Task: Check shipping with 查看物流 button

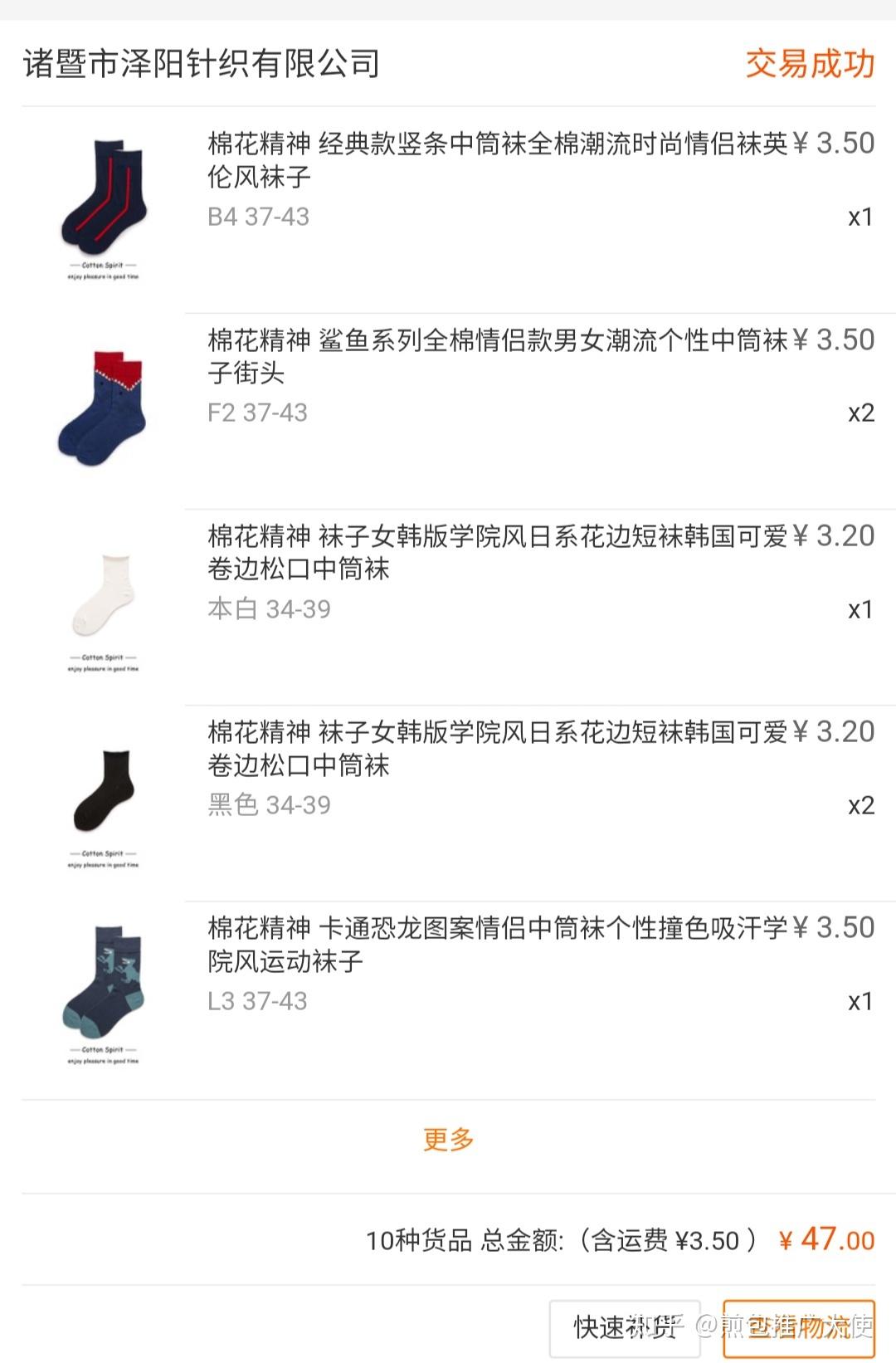Action: coord(799,1326)
